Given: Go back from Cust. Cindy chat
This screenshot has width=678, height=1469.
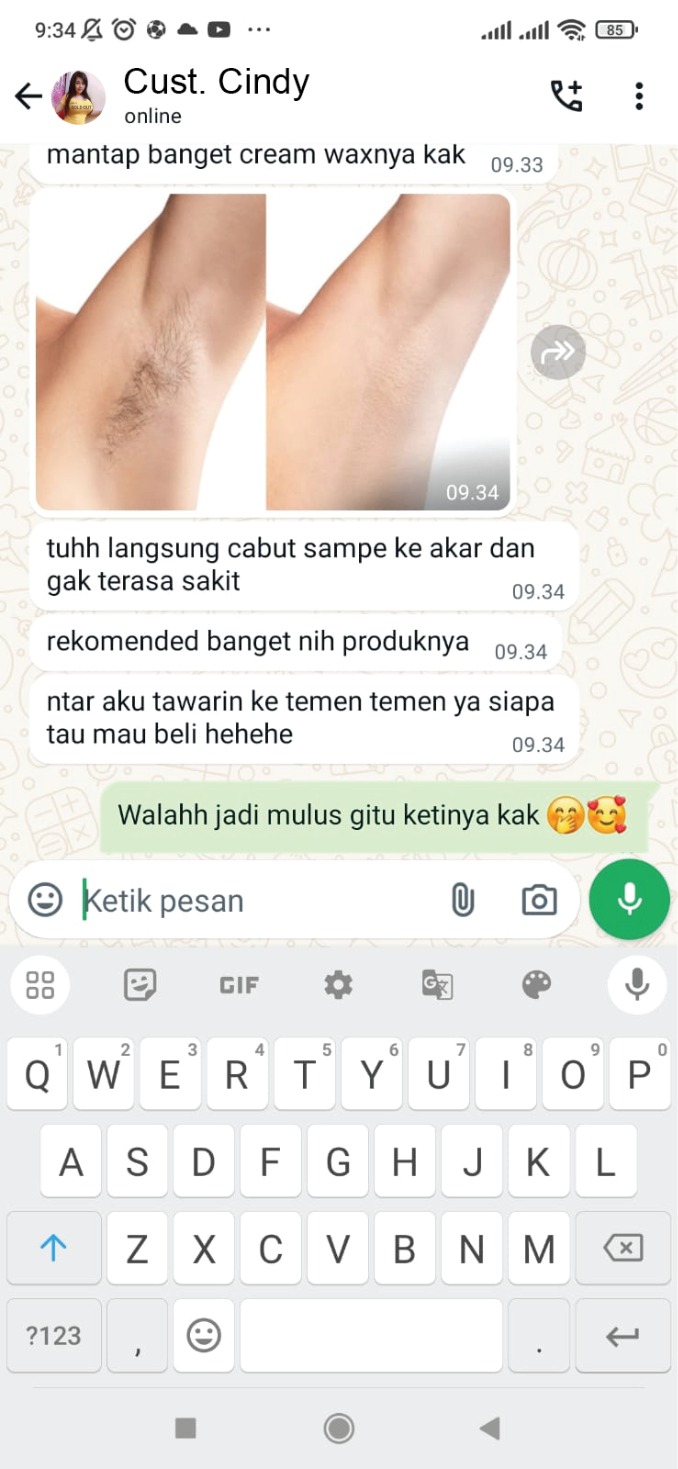Looking at the screenshot, I should [28, 96].
